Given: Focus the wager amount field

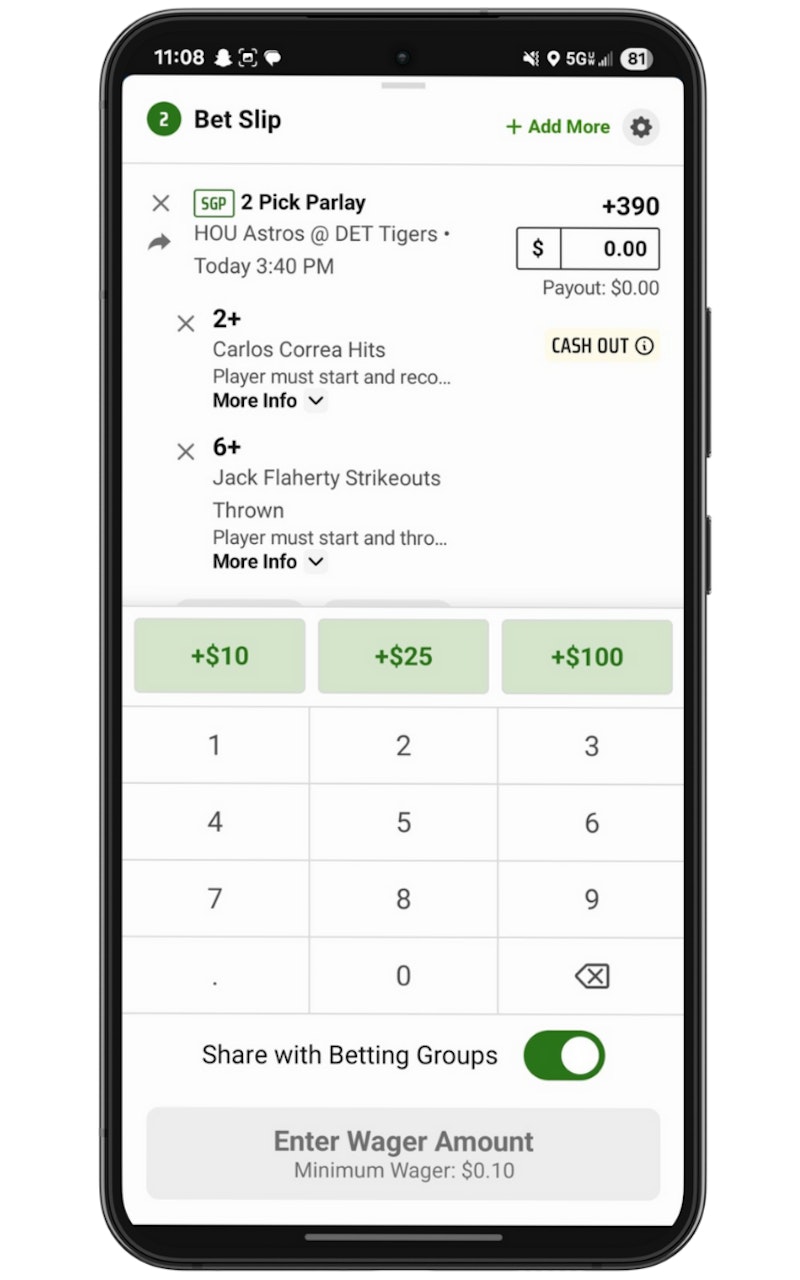Looking at the screenshot, I should click(x=609, y=249).
